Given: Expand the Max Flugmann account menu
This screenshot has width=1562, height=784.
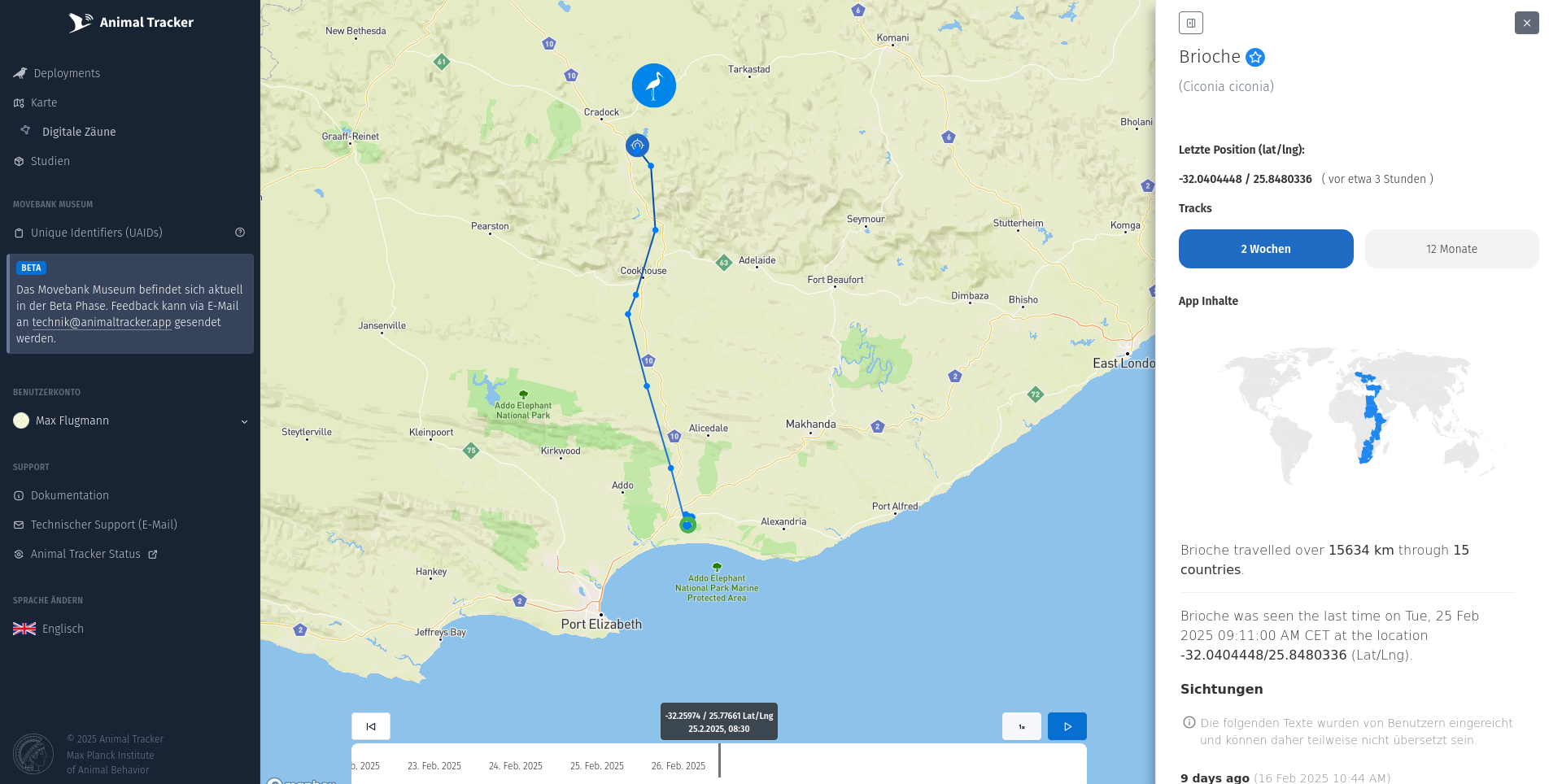Looking at the screenshot, I should 130,420.
